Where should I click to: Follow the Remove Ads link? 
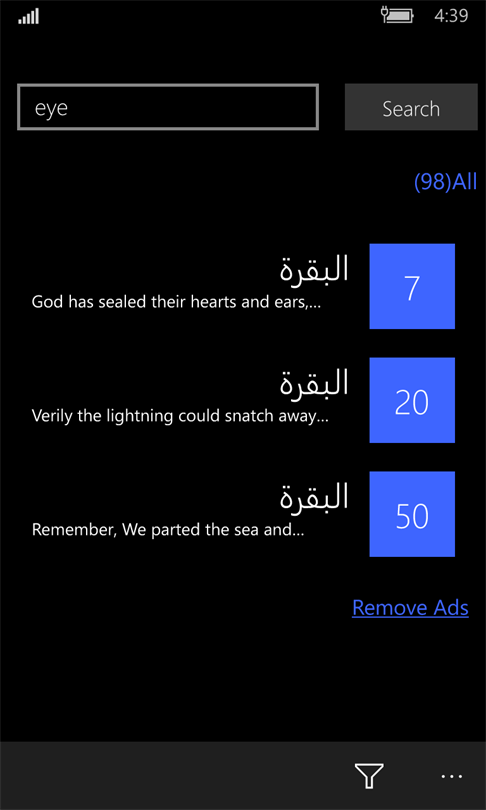pos(410,608)
